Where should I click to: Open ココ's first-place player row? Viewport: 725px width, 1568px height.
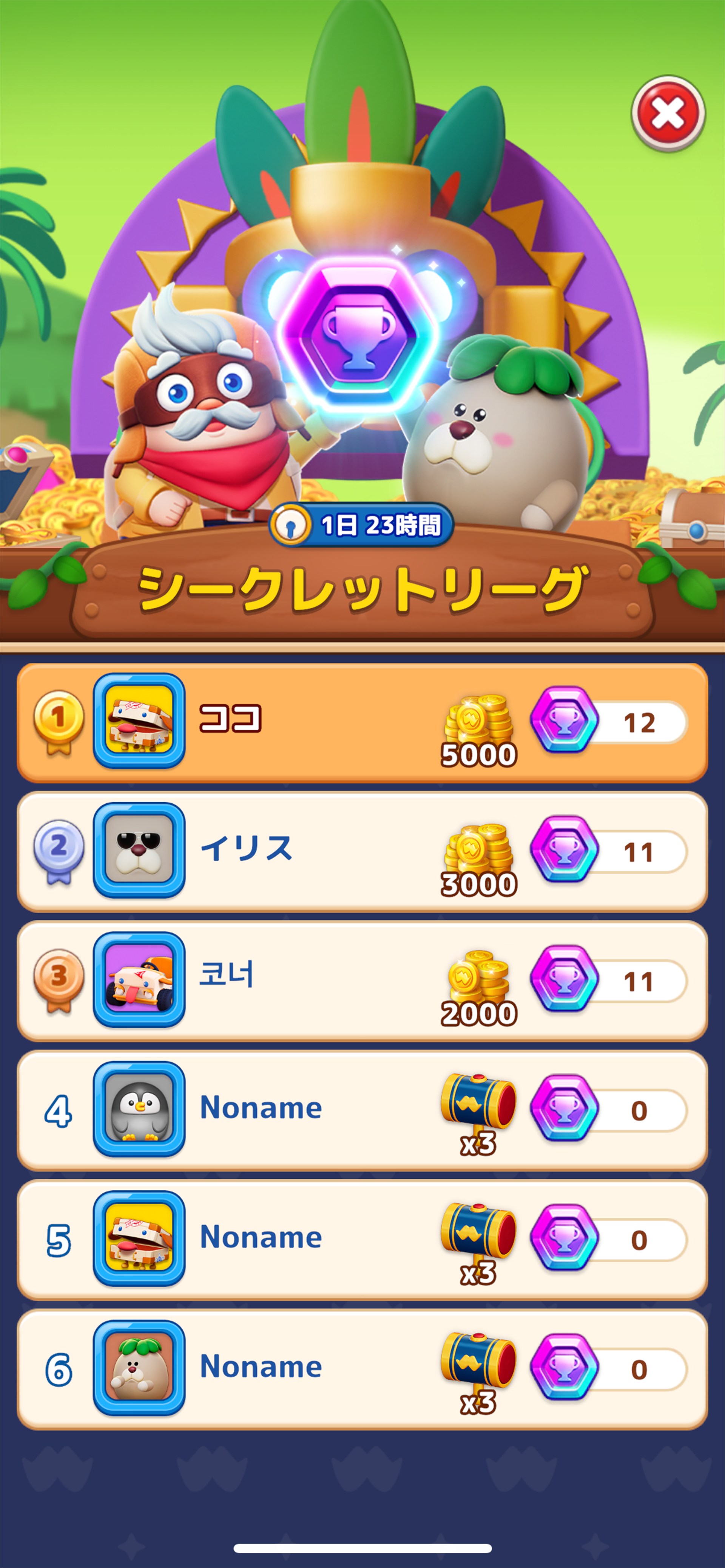pyautogui.click(x=362, y=722)
